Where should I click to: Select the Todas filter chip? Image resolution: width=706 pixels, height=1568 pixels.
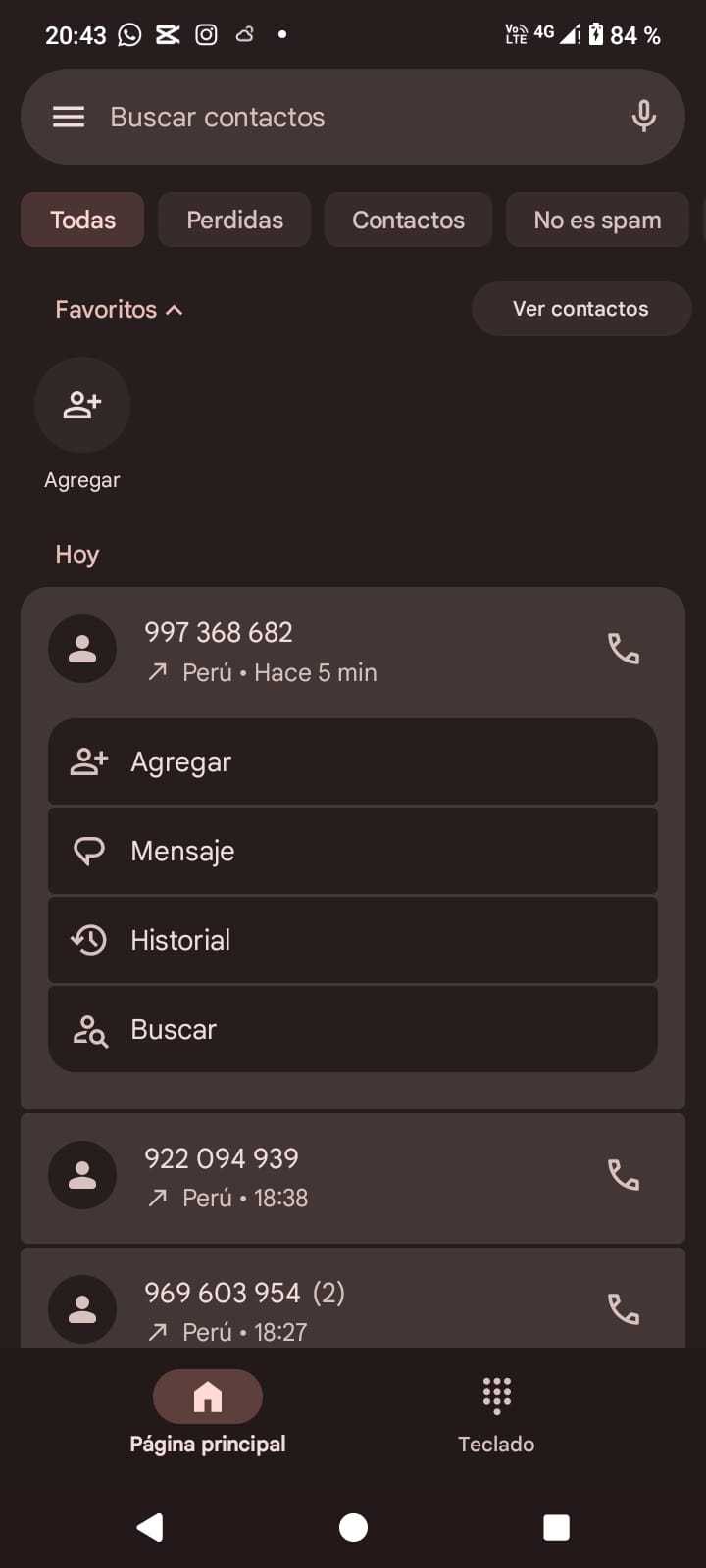pos(82,220)
